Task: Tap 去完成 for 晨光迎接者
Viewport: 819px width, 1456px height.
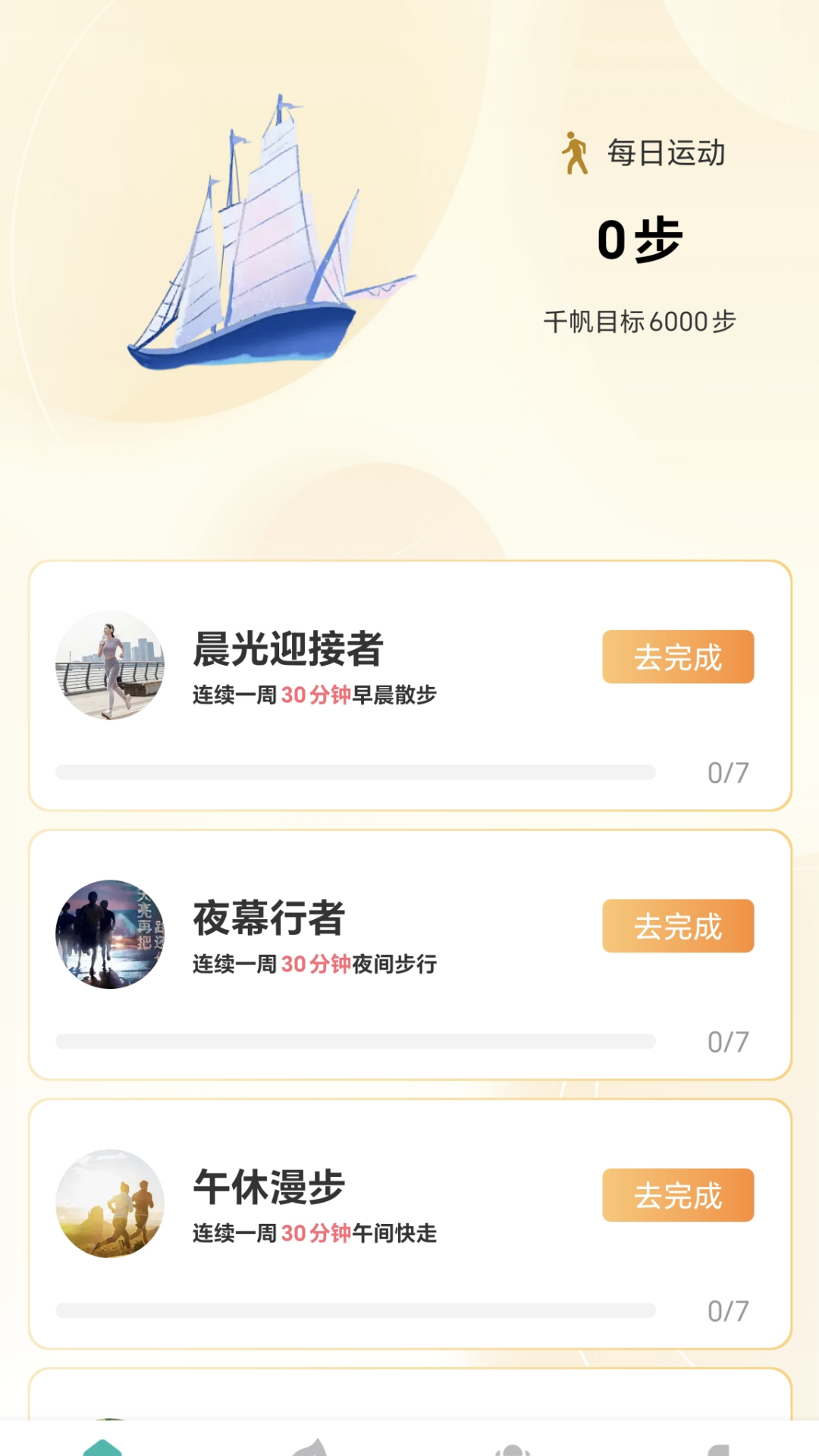Action: [x=678, y=657]
